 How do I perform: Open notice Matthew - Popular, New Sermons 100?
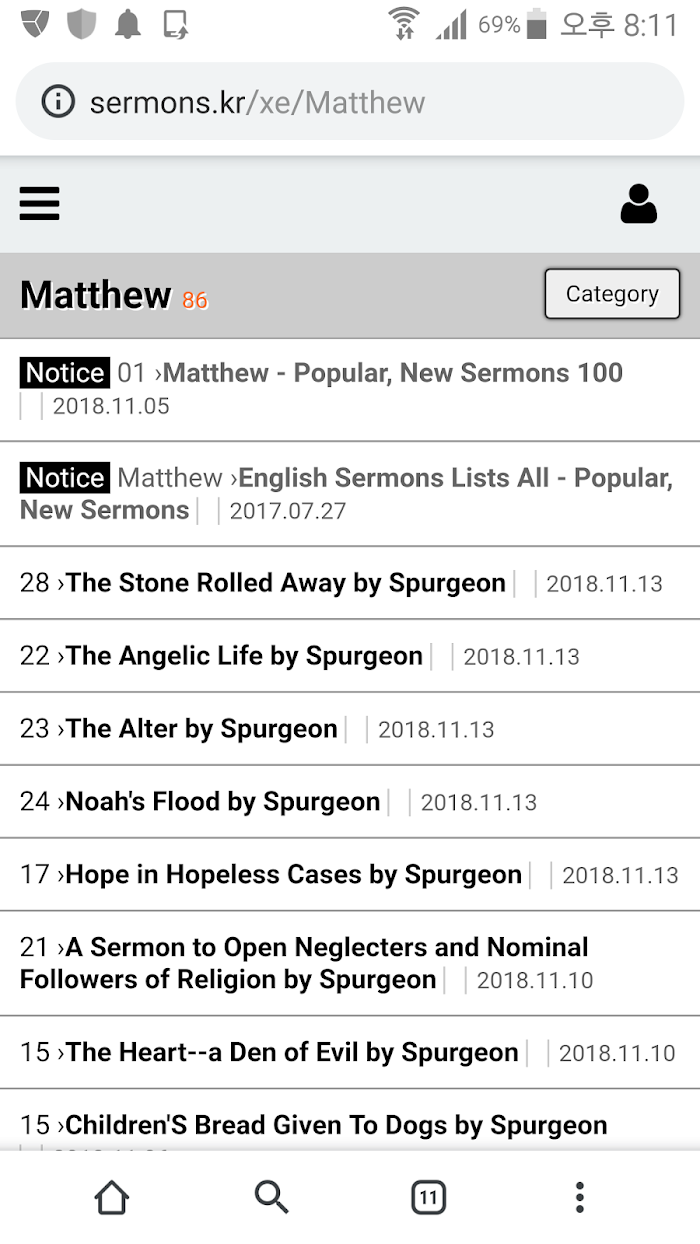tap(393, 373)
